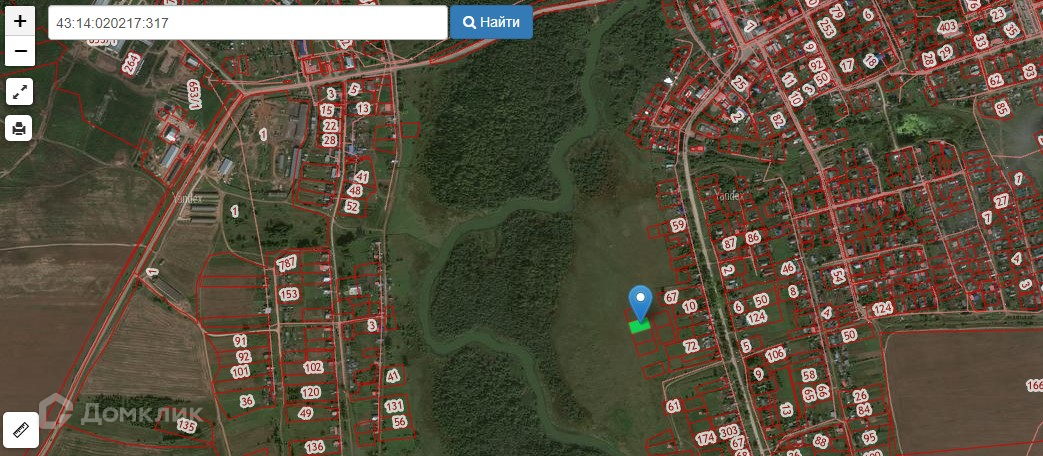
Task: Open the ruler measurement tool
Action: pos(21,429)
